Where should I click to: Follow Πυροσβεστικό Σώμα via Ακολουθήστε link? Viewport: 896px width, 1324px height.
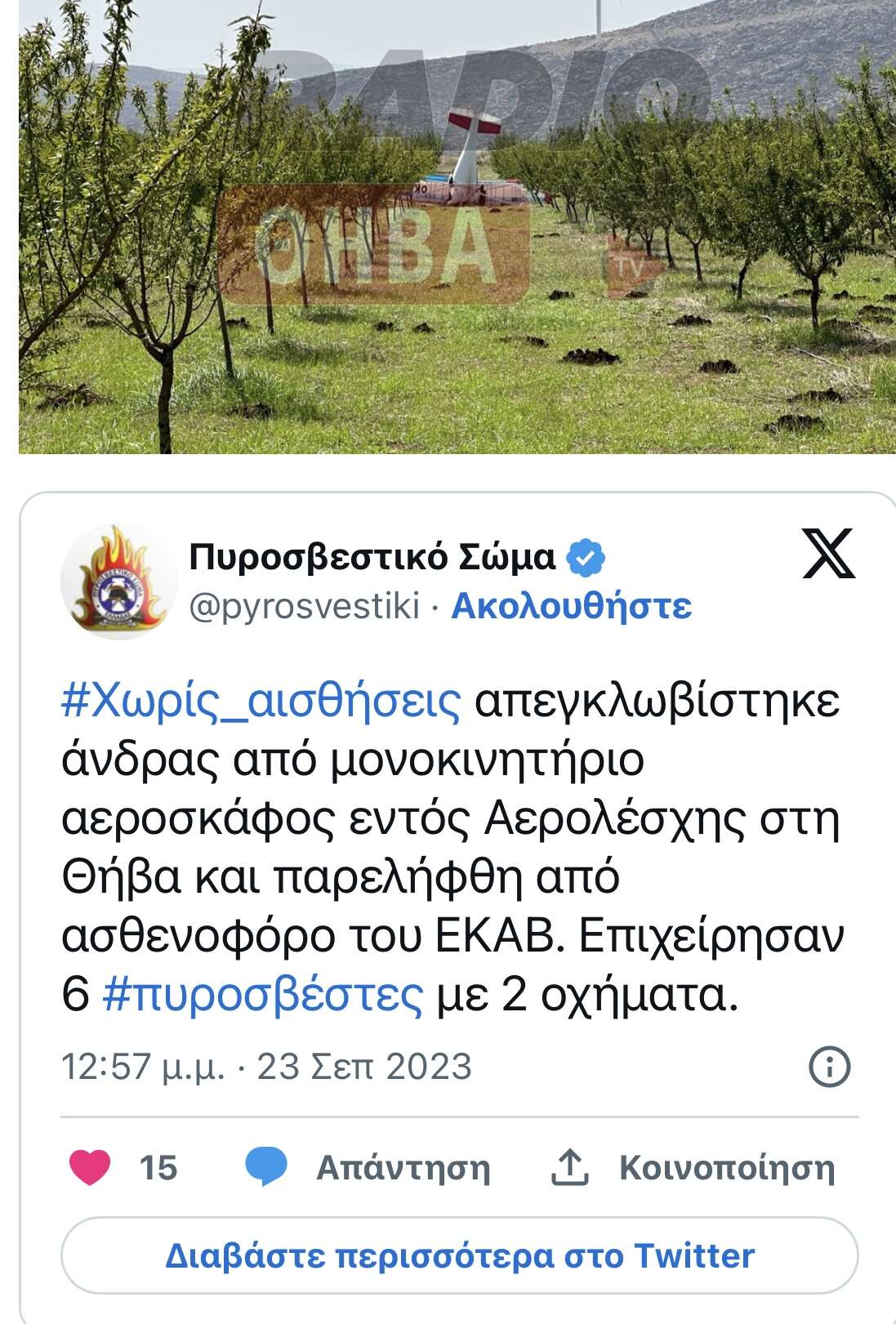[571, 606]
